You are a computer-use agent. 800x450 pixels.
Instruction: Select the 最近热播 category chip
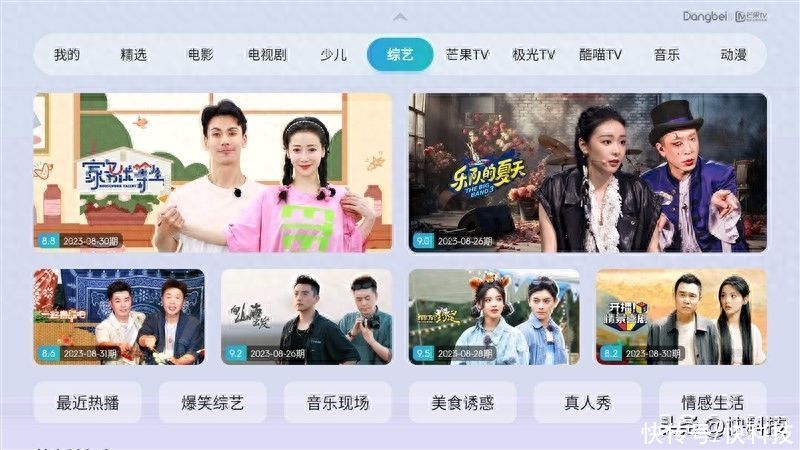pos(87,403)
